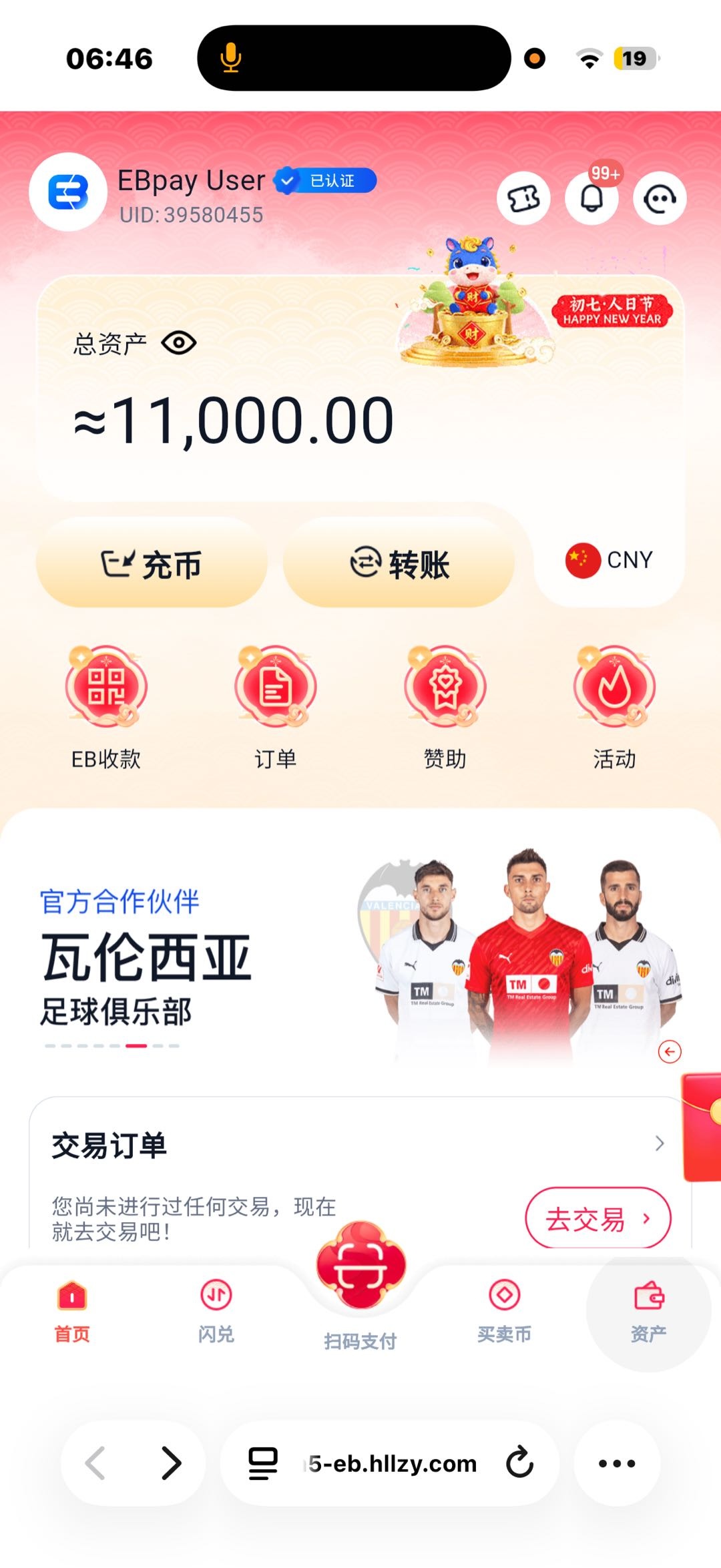
Task: Open the browser's more options menu
Action: [617, 1463]
